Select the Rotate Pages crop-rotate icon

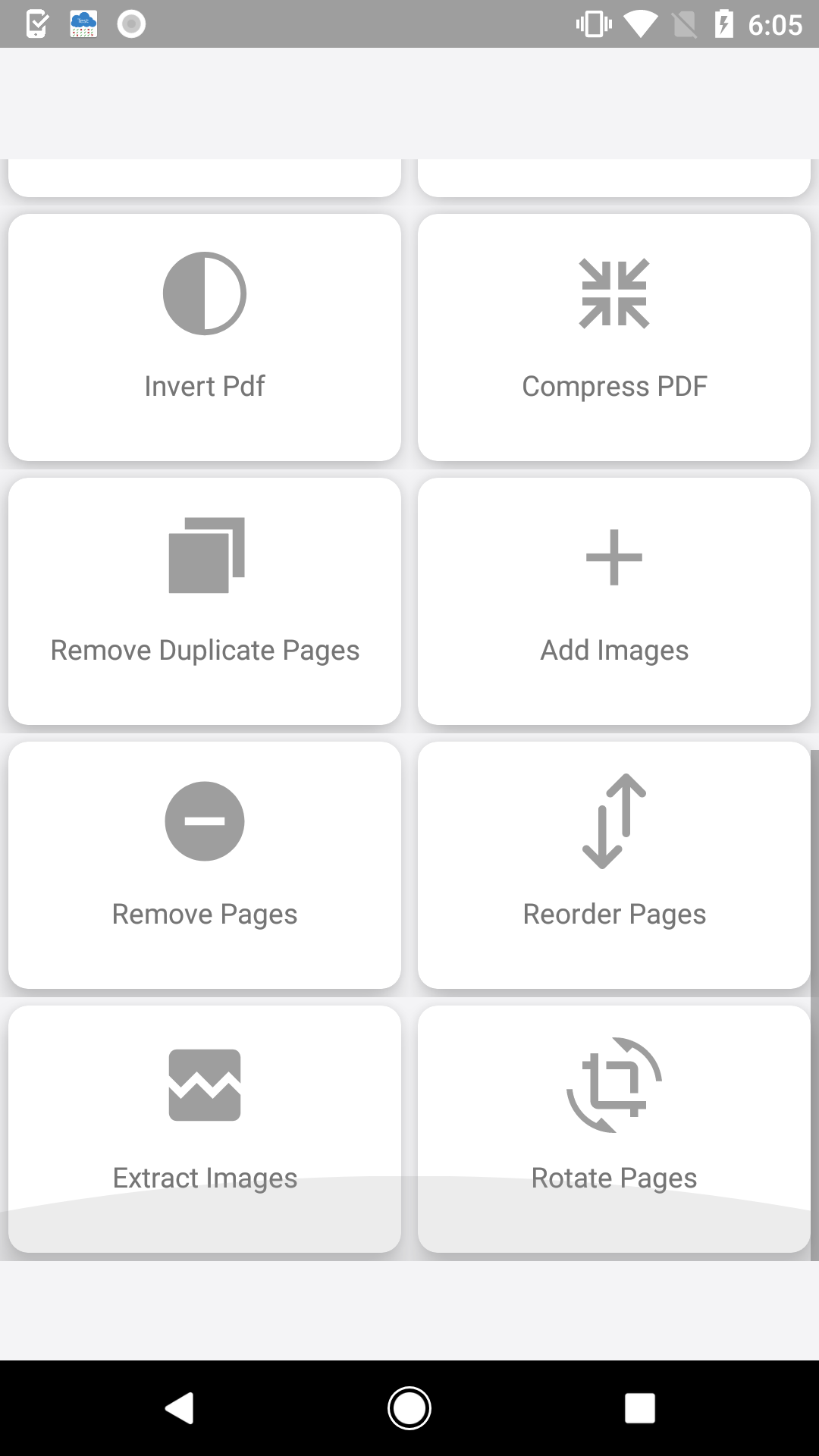[614, 1083]
